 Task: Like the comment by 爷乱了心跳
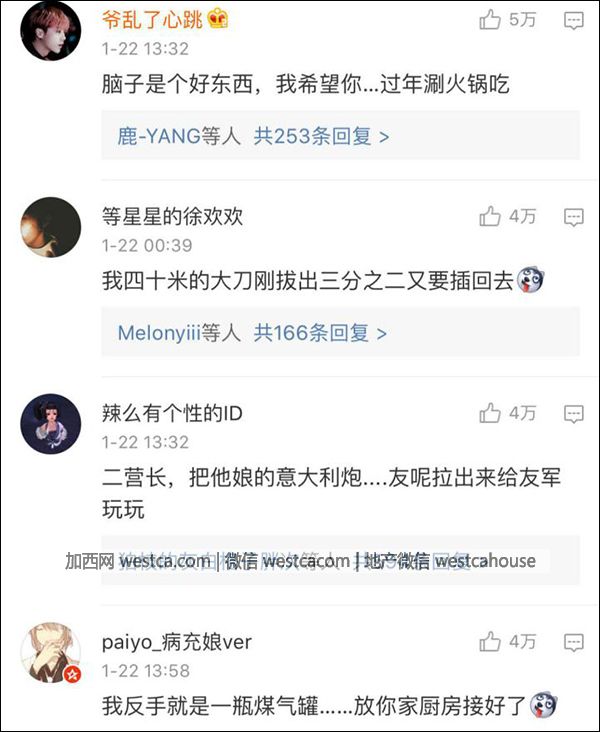pos(490,19)
